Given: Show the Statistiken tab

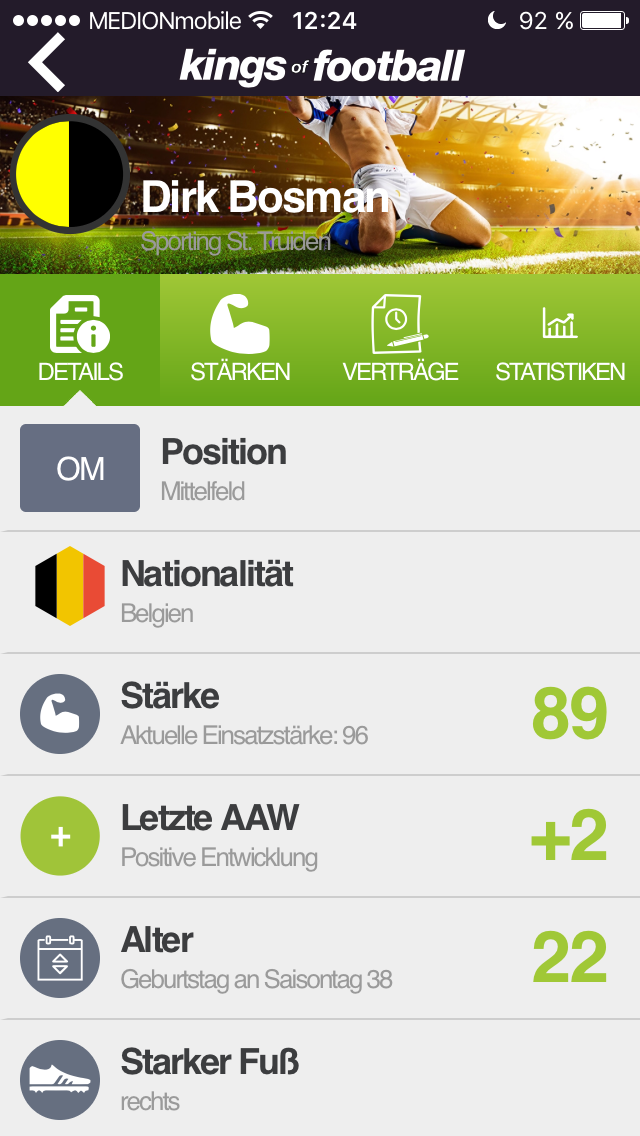Looking at the screenshot, I should (x=560, y=341).
